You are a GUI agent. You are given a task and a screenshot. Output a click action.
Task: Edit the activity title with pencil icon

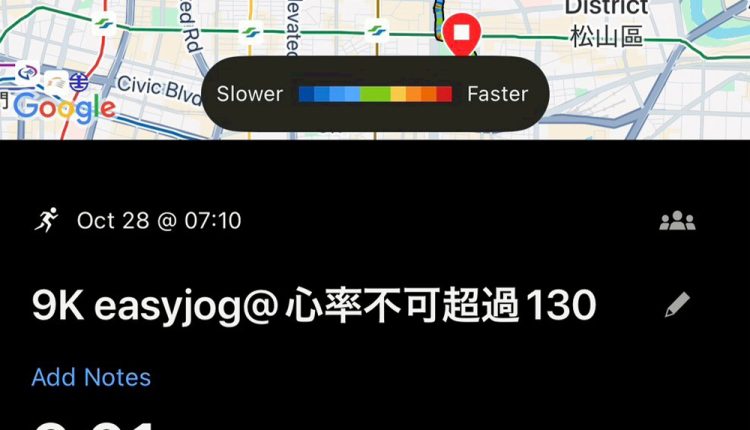click(677, 305)
